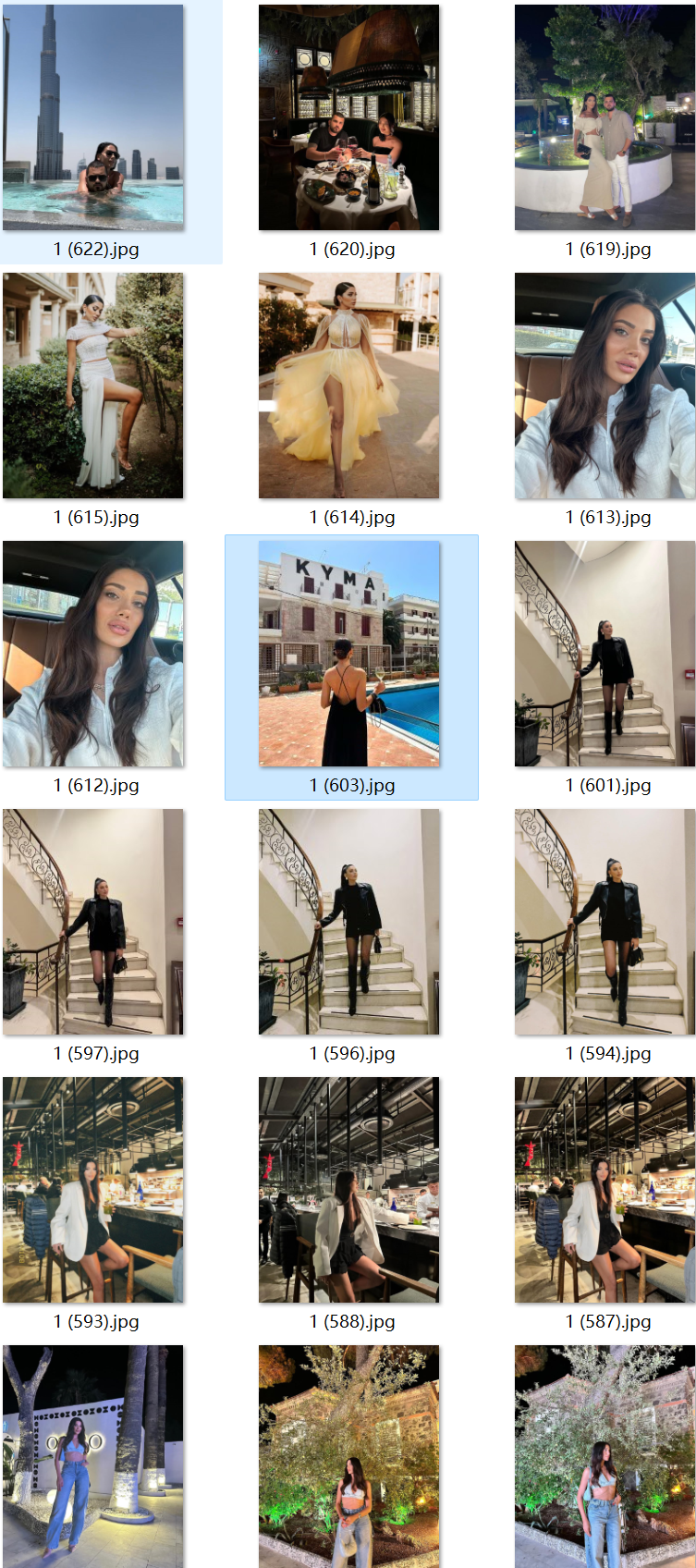Viewport: 696px width, 1568px height.
Task: Tap the 1 (596).jpg tile
Action: pos(348,922)
